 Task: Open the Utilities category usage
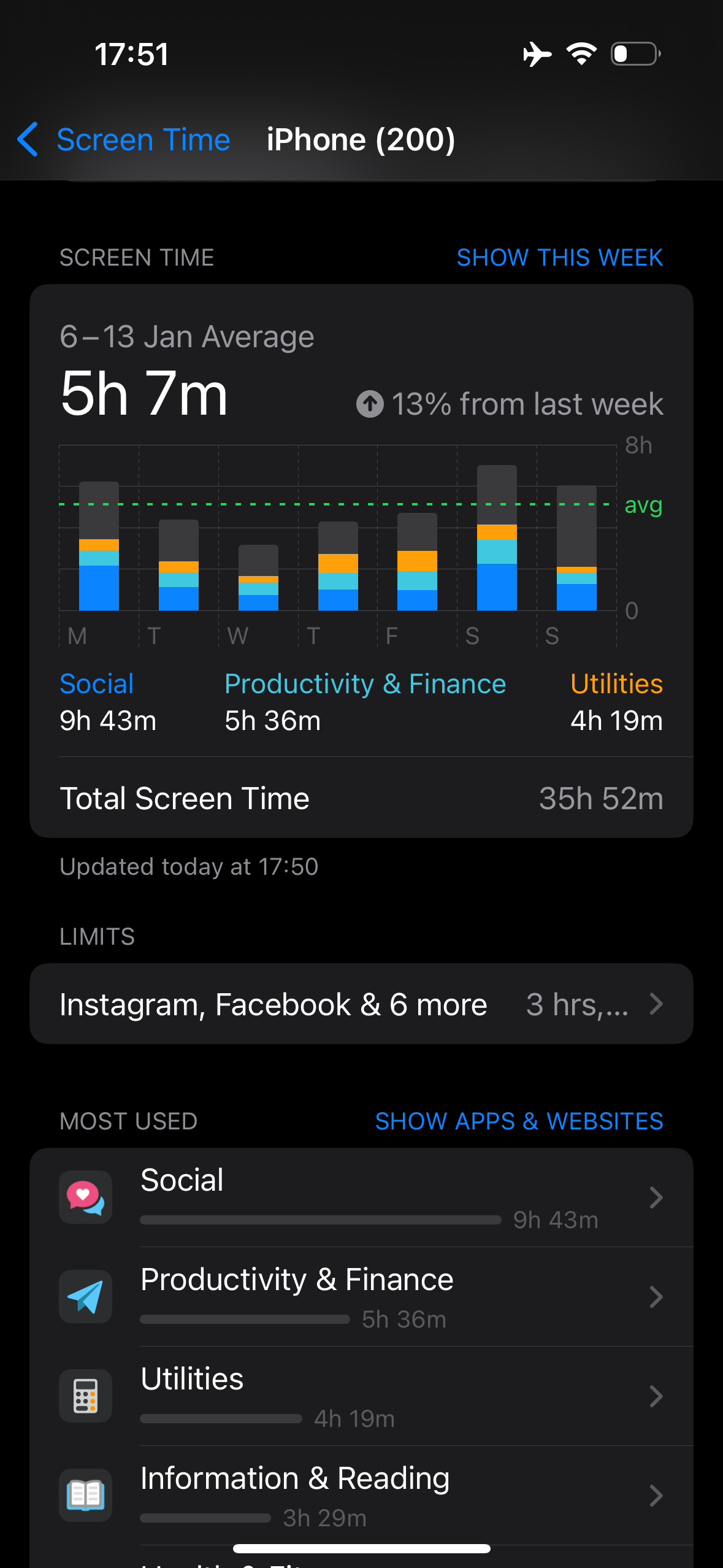point(361,1396)
